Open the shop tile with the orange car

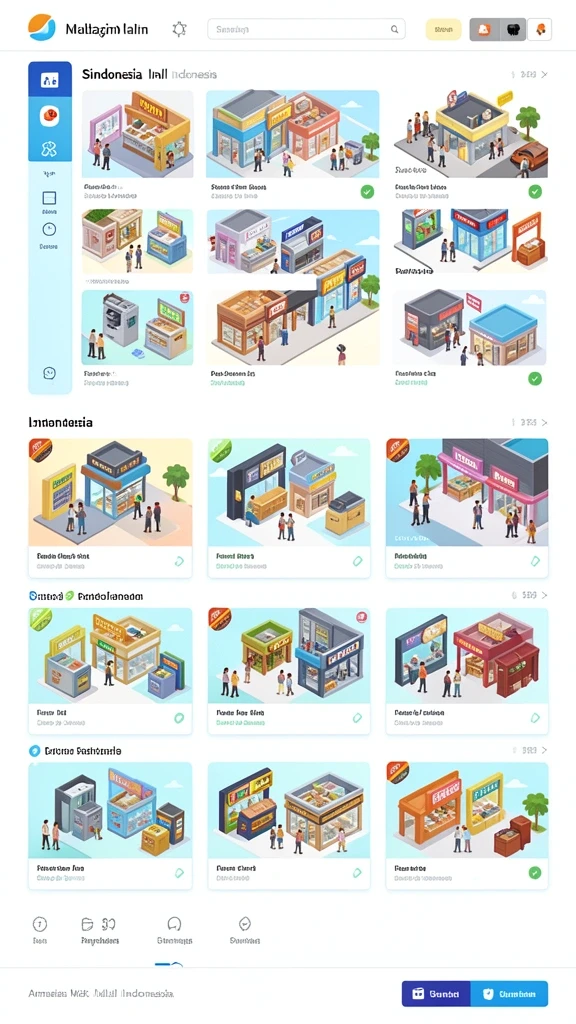(x=470, y=142)
